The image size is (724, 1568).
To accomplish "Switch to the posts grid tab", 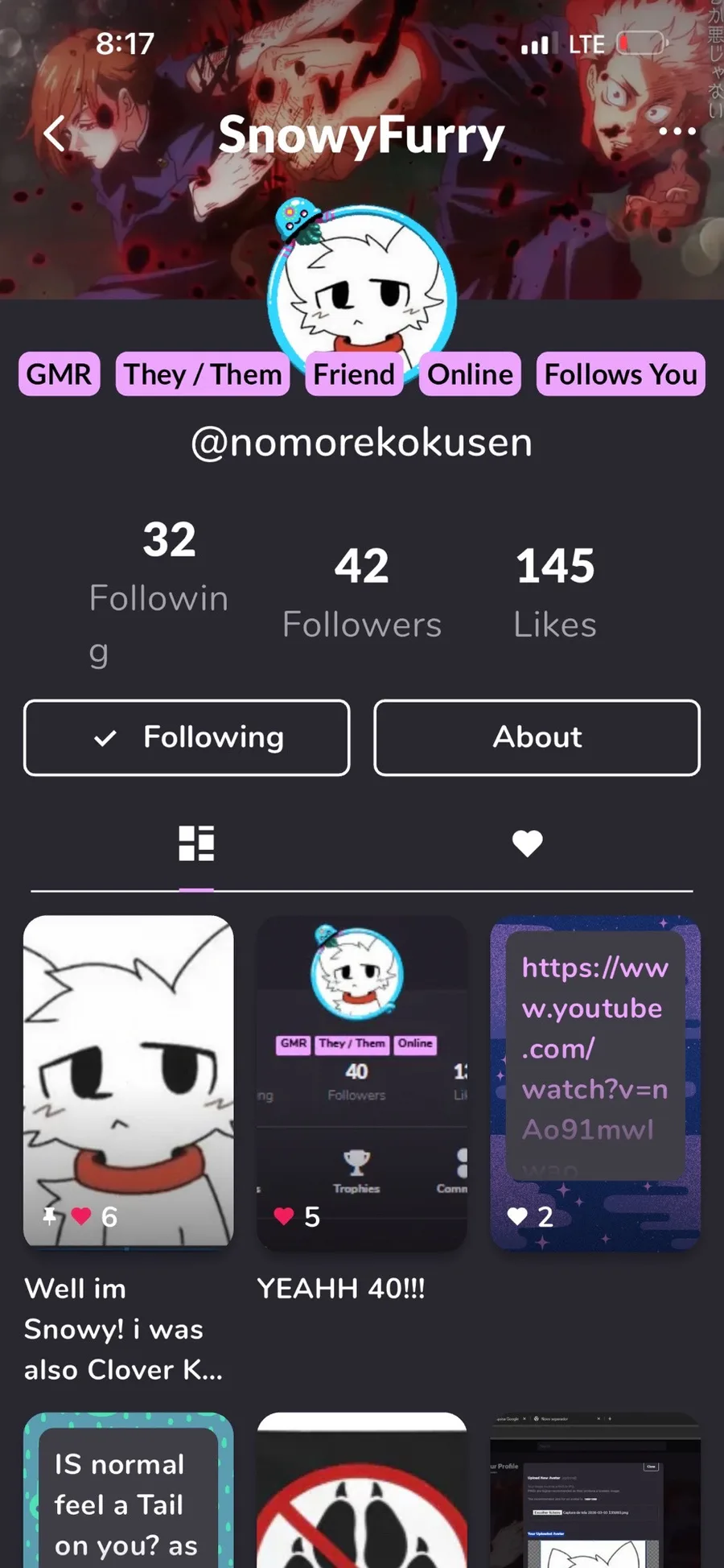I will pos(196,844).
